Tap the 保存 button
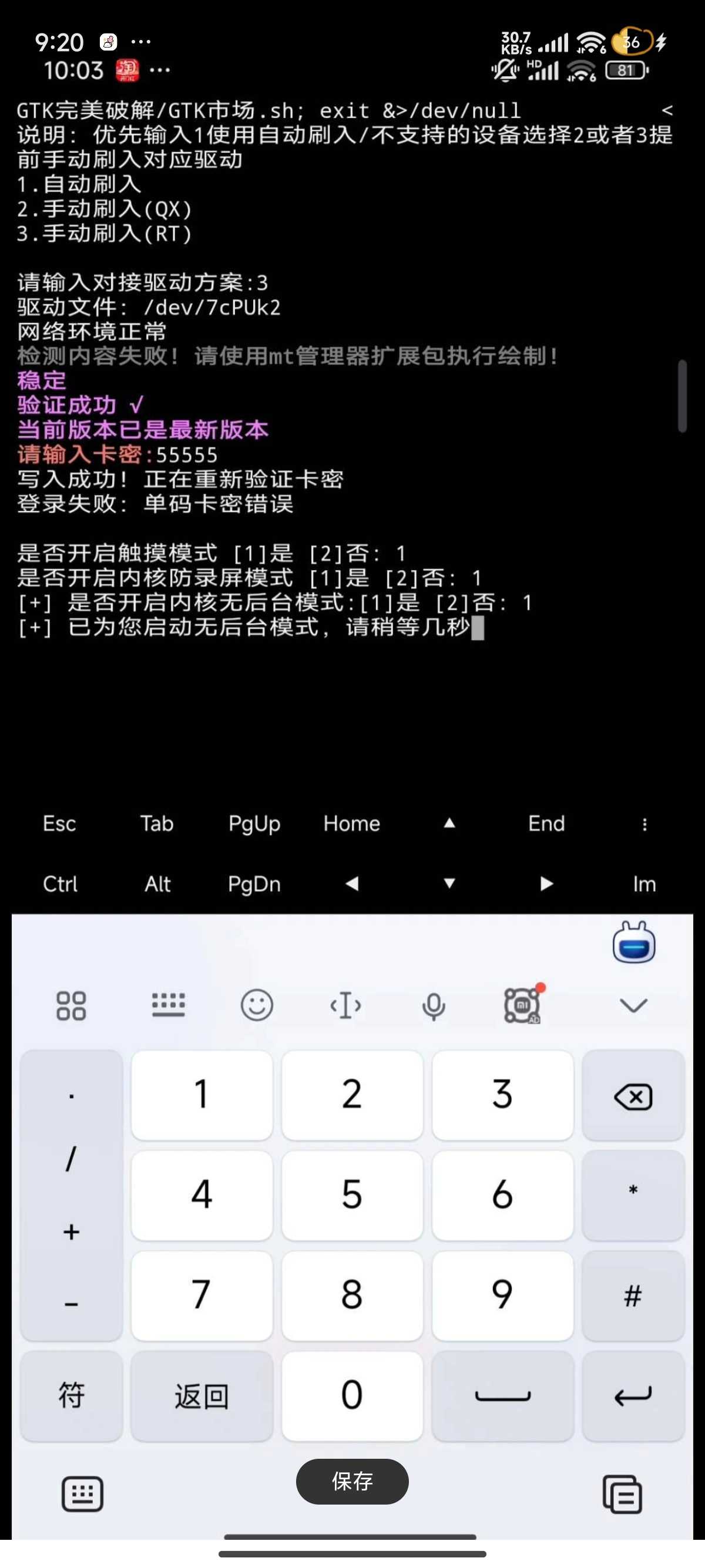 point(352,1481)
